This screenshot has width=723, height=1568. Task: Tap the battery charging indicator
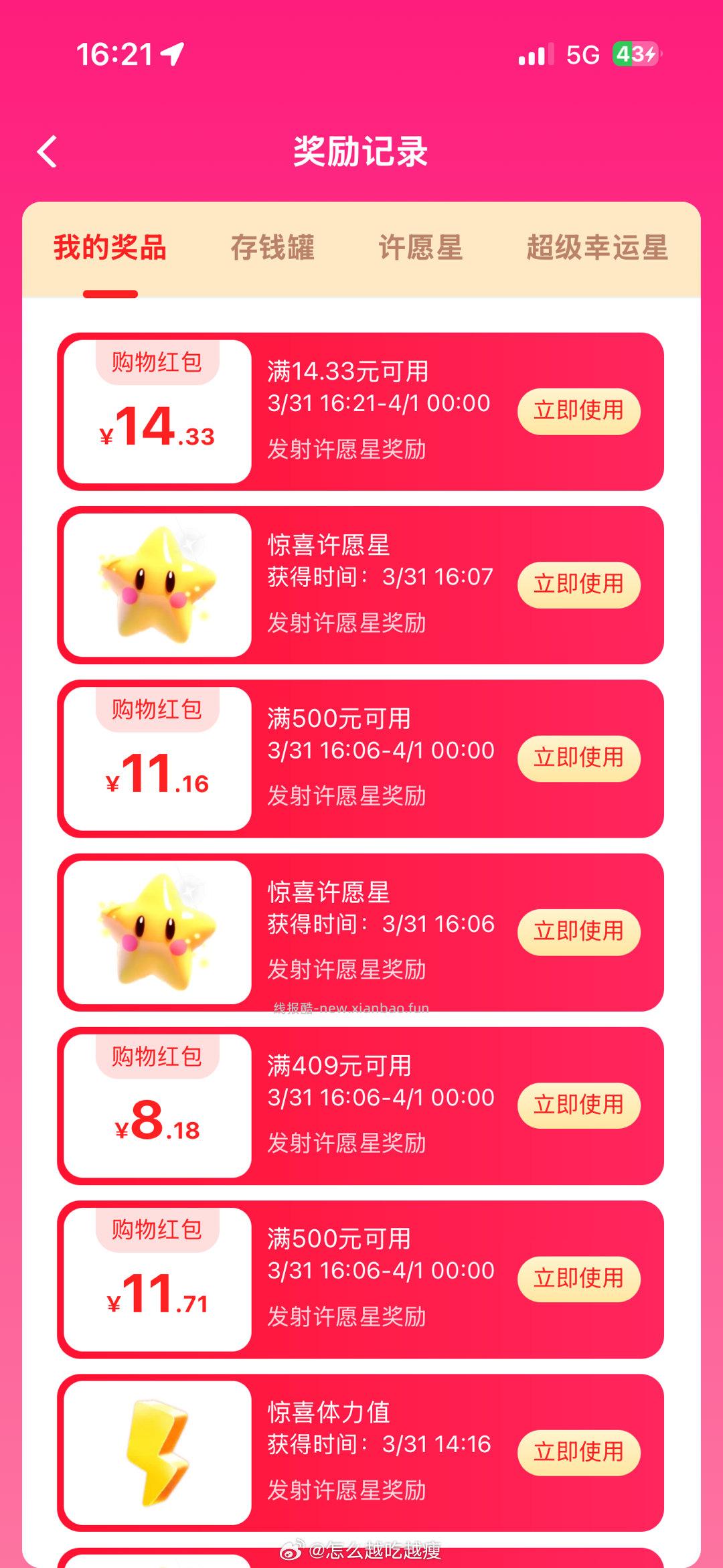coord(637,55)
